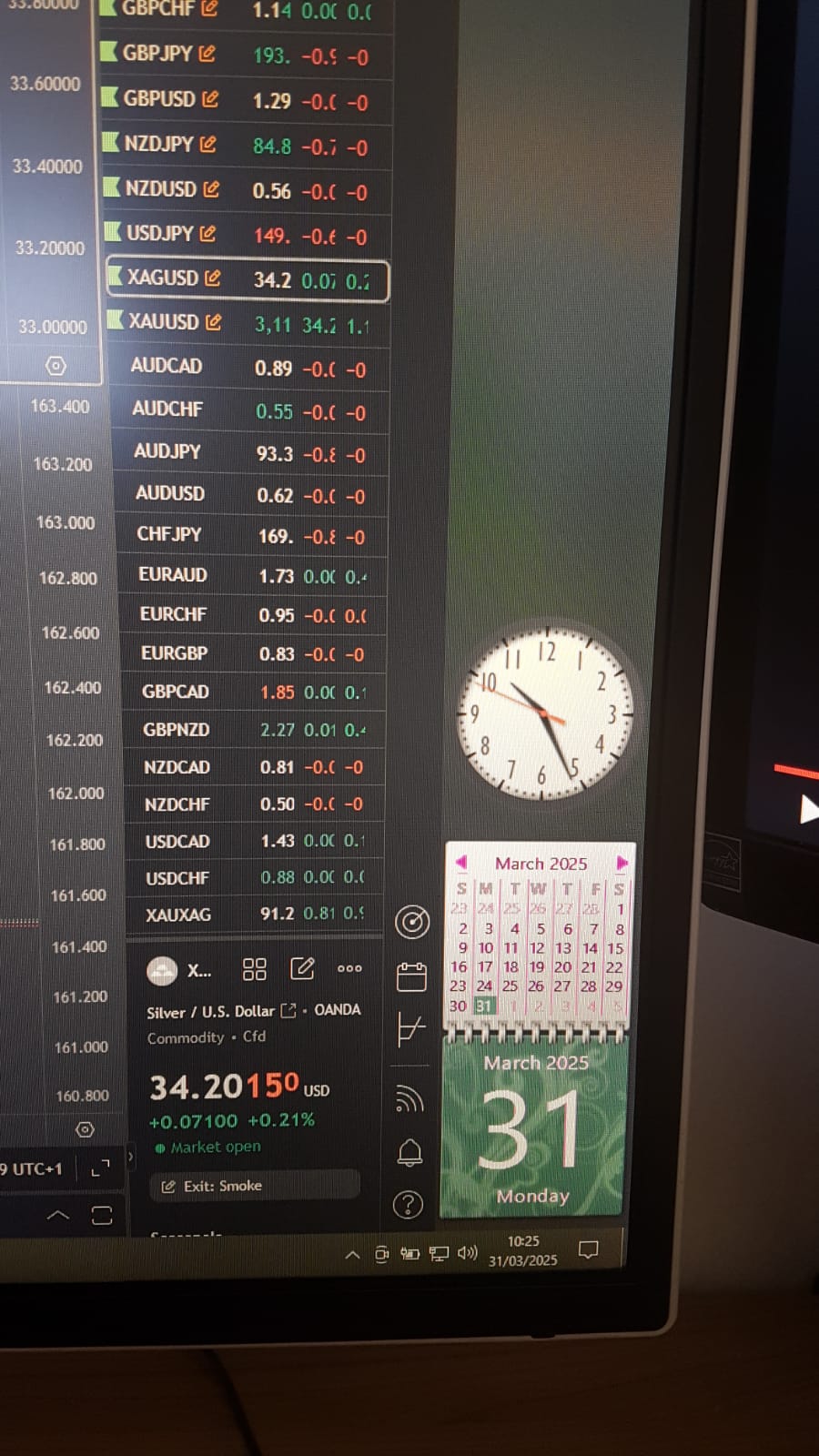Open the three-dot more menu in symbol details

(349, 969)
